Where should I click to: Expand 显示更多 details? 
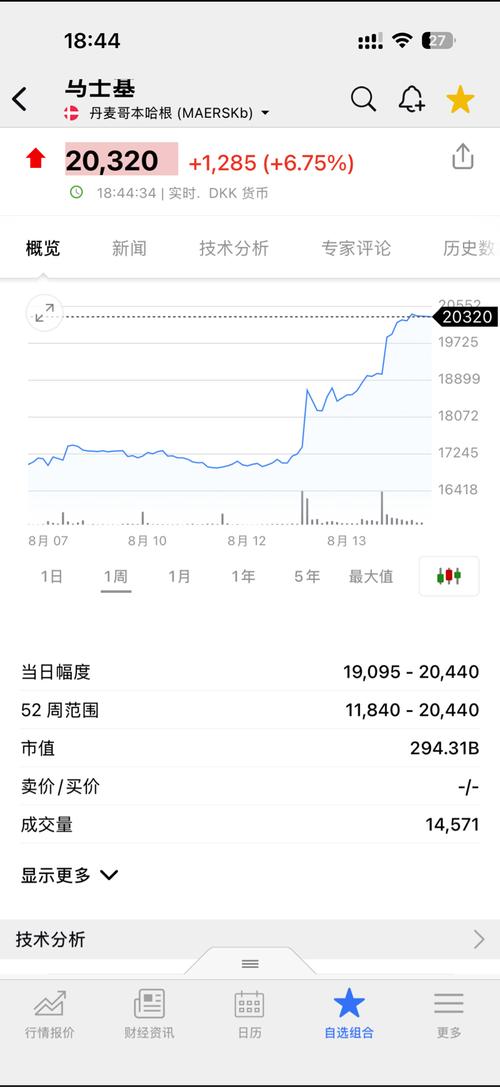click(69, 876)
